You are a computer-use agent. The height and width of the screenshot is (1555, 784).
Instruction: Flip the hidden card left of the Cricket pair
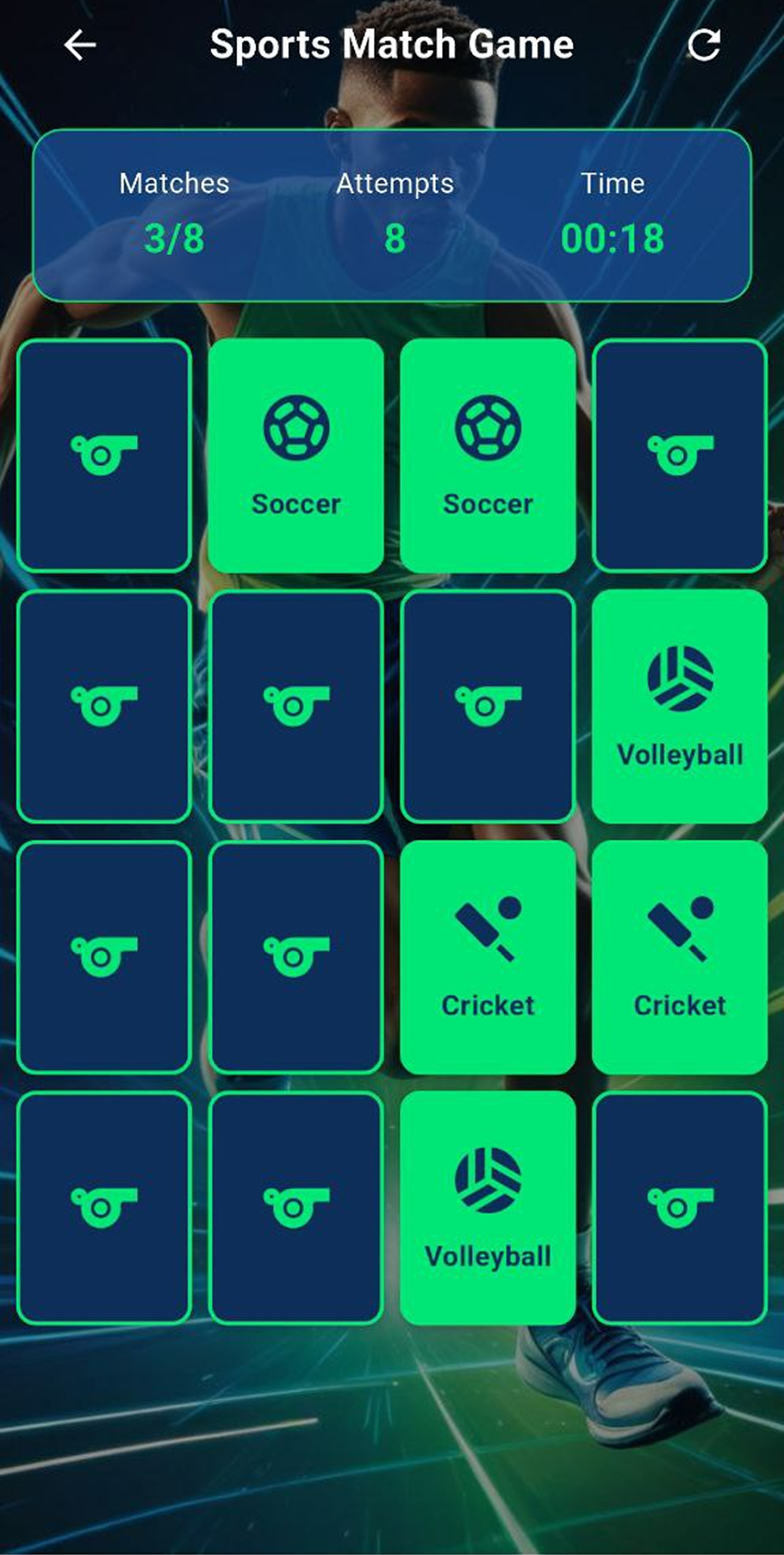[x=295, y=957]
